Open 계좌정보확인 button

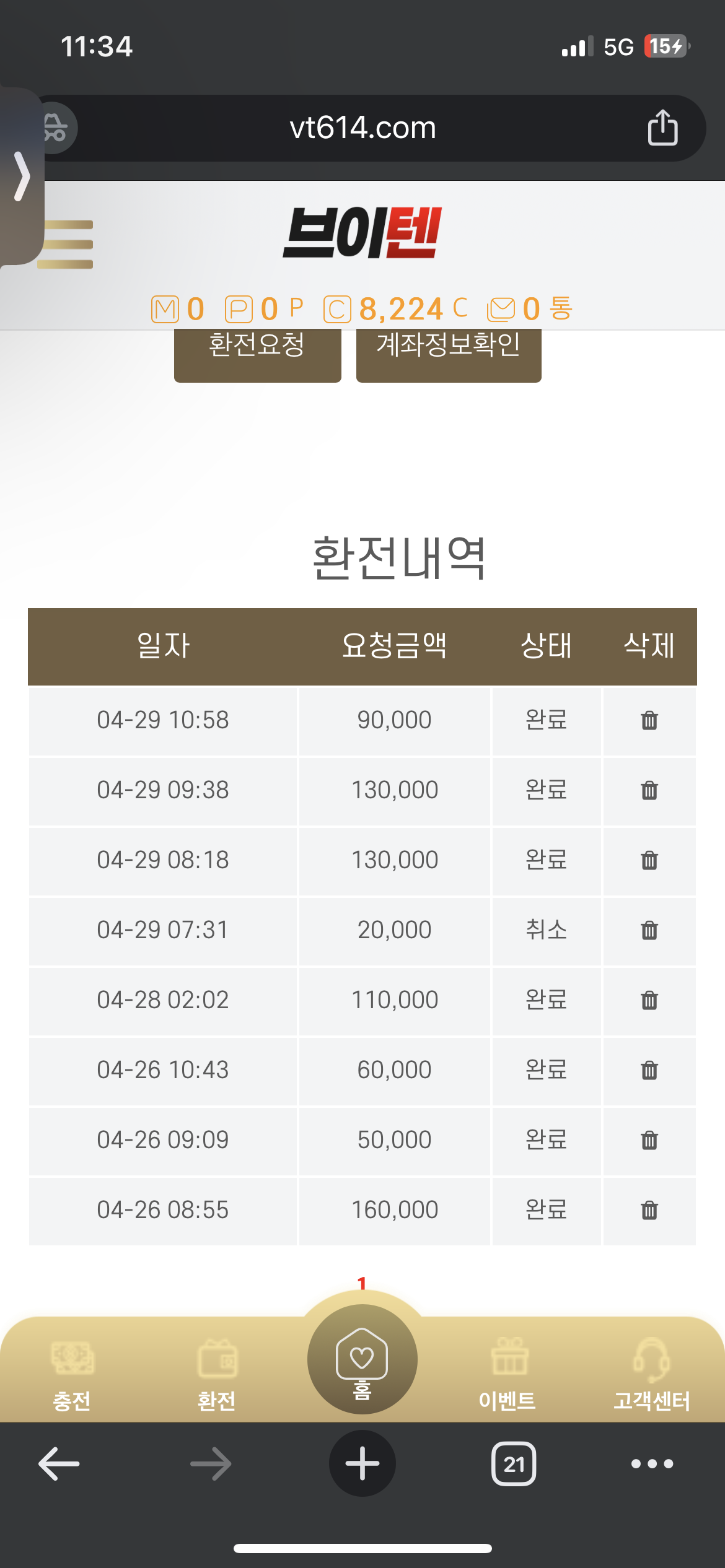tap(449, 351)
